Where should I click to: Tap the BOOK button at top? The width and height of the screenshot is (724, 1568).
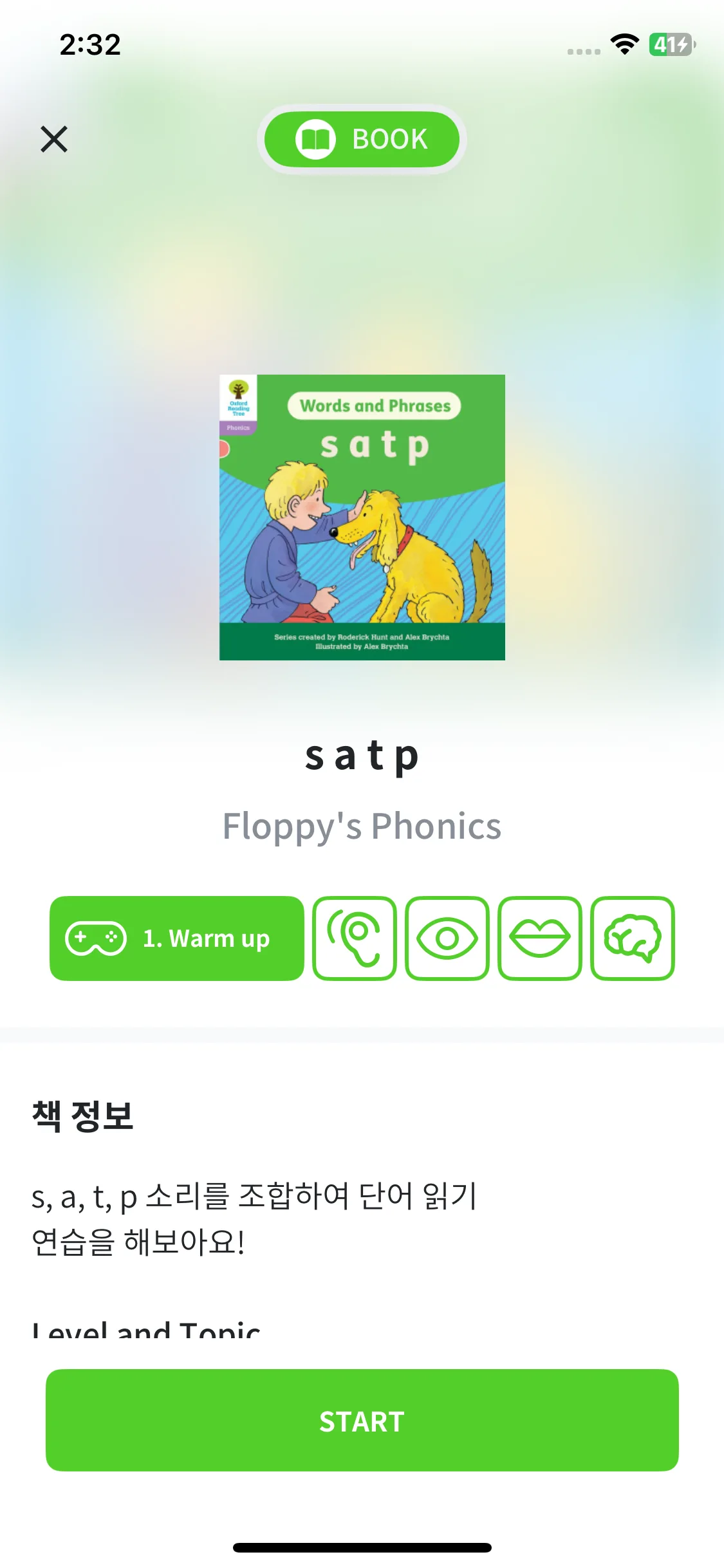point(362,139)
